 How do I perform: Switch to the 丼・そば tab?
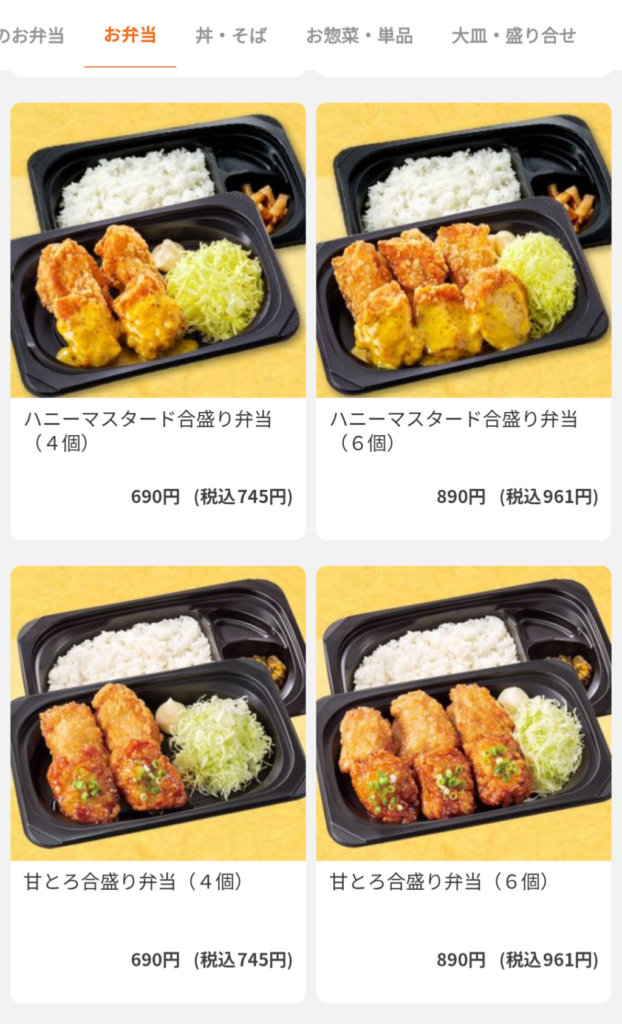coord(231,36)
